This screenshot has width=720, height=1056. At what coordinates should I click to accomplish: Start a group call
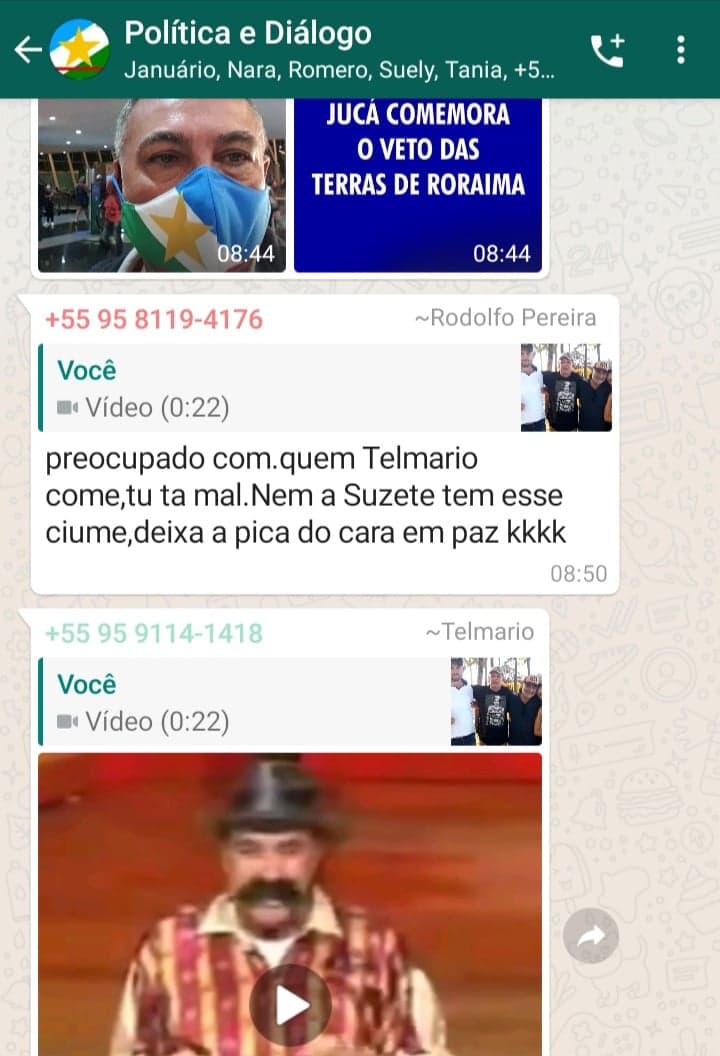607,49
